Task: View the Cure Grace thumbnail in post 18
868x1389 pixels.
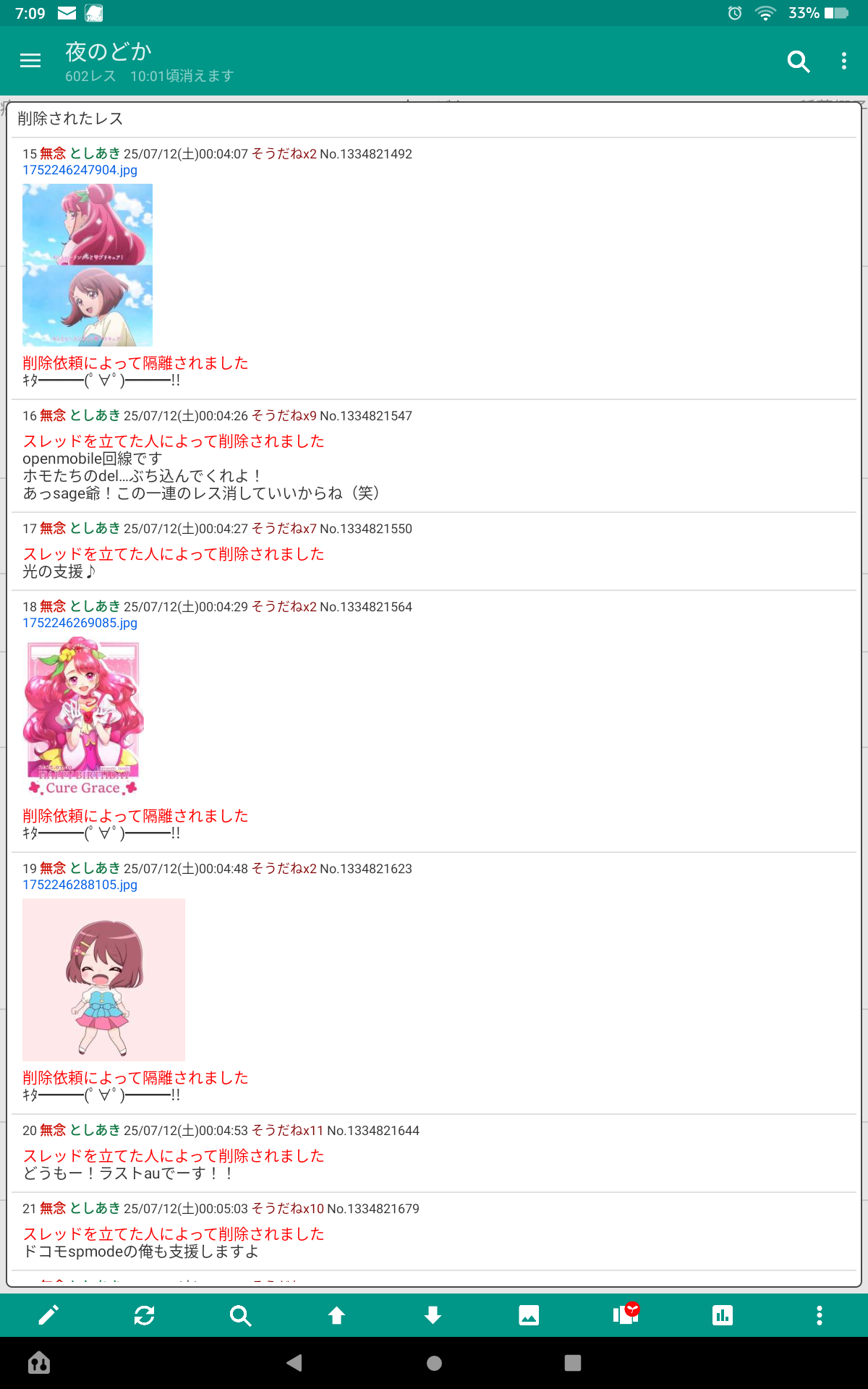Action: [83, 718]
